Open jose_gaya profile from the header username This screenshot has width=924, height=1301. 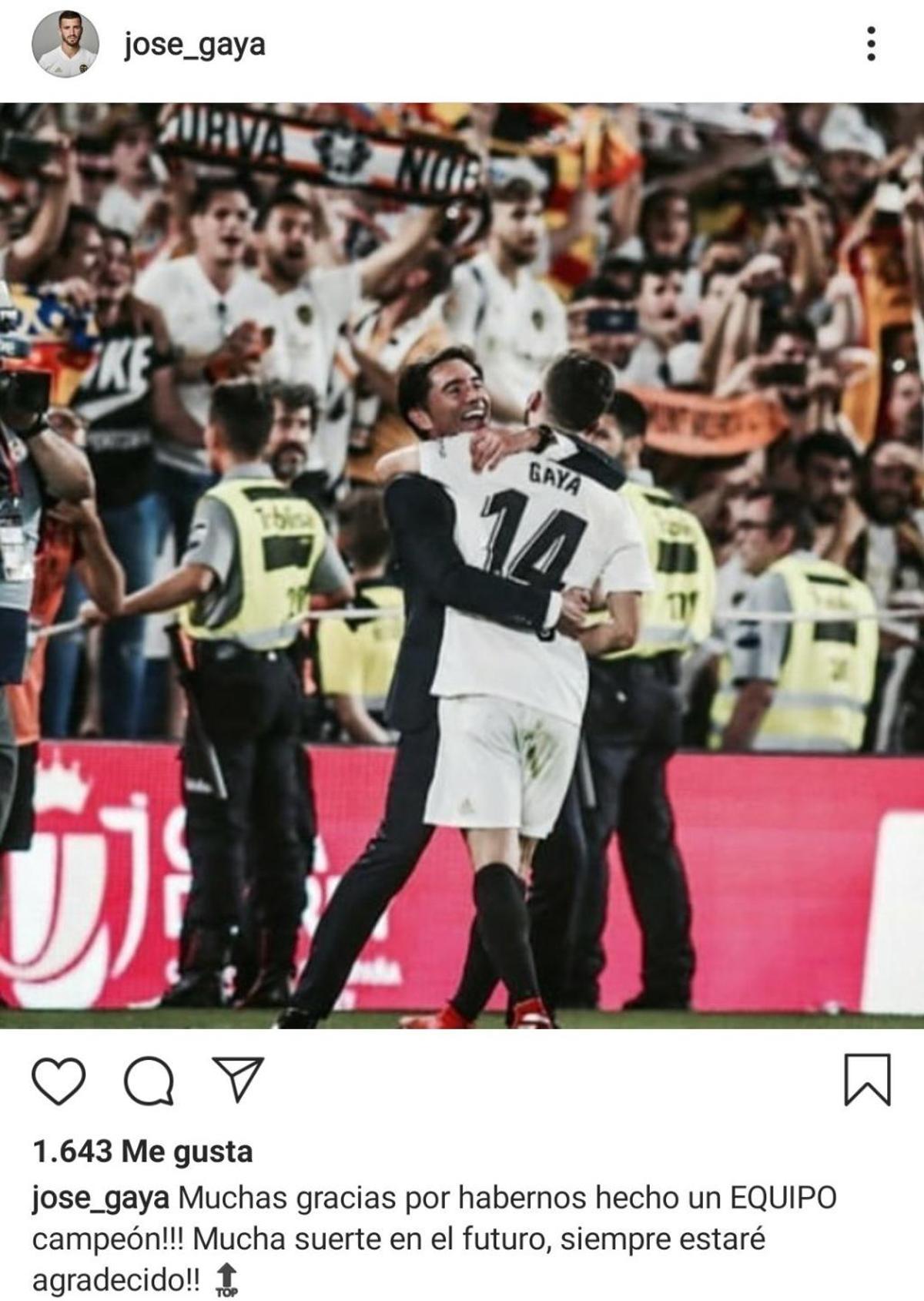click(x=193, y=44)
